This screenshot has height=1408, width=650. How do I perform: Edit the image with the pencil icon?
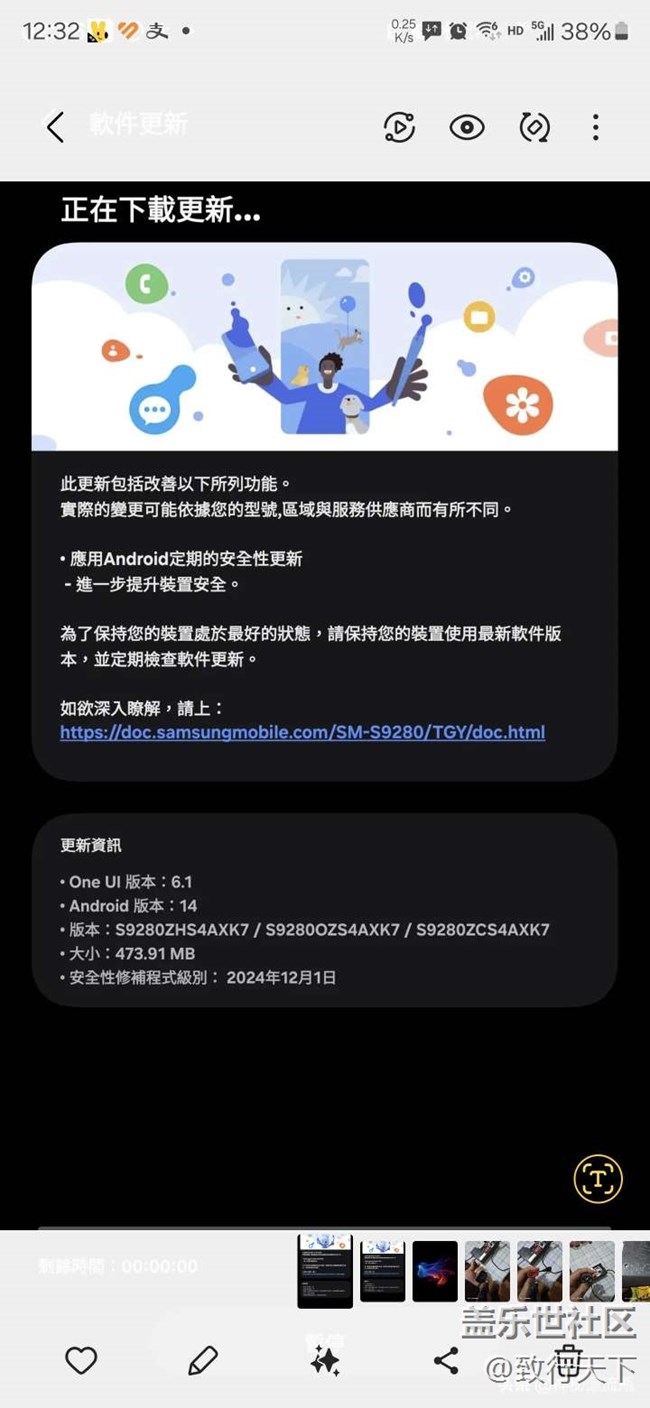click(x=203, y=1360)
